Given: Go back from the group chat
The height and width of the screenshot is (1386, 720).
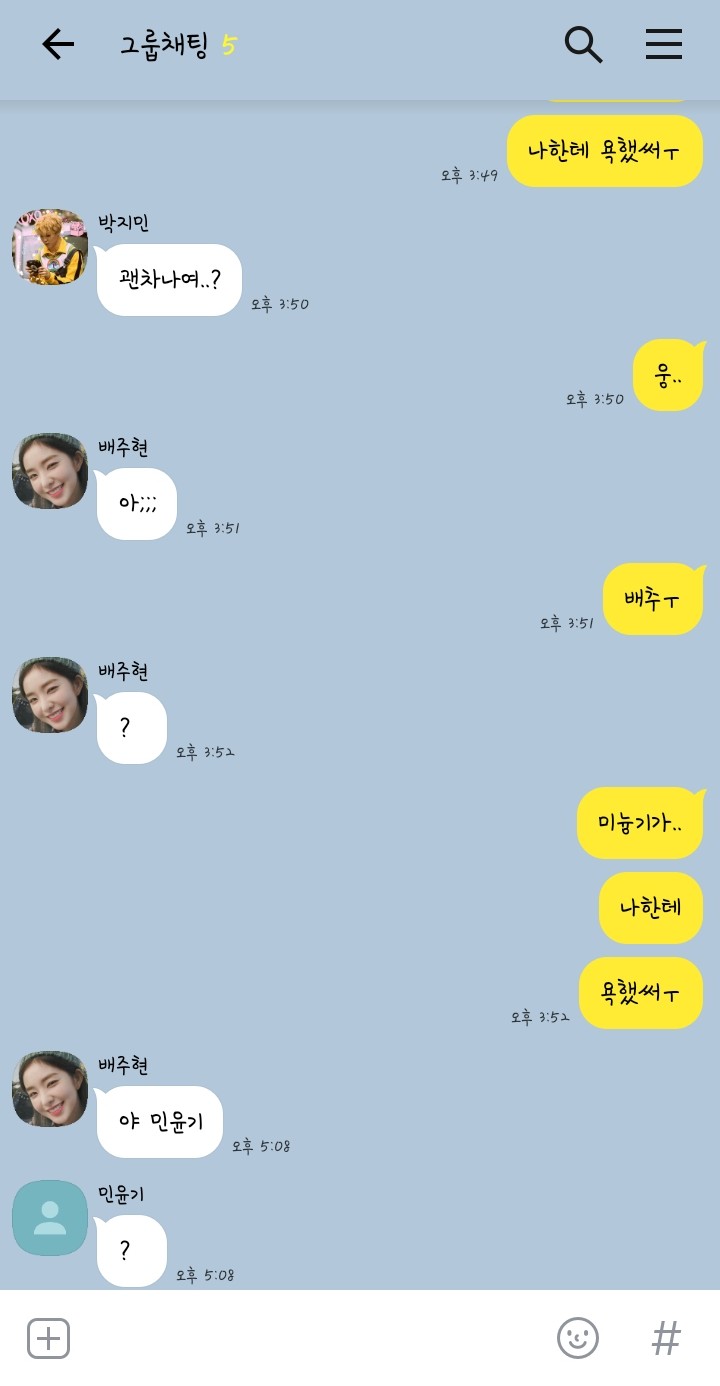Looking at the screenshot, I should 58,44.
